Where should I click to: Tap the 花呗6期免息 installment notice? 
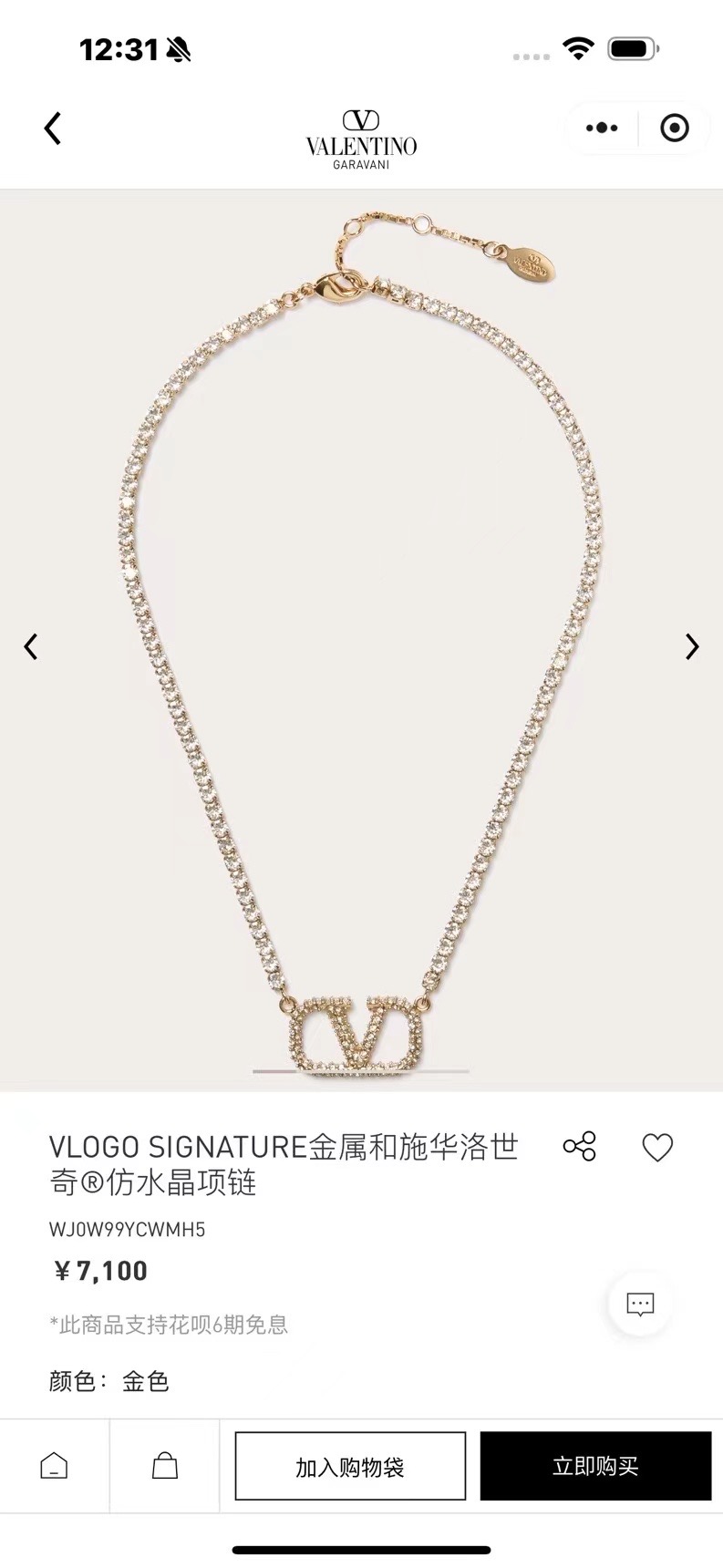(169, 1327)
